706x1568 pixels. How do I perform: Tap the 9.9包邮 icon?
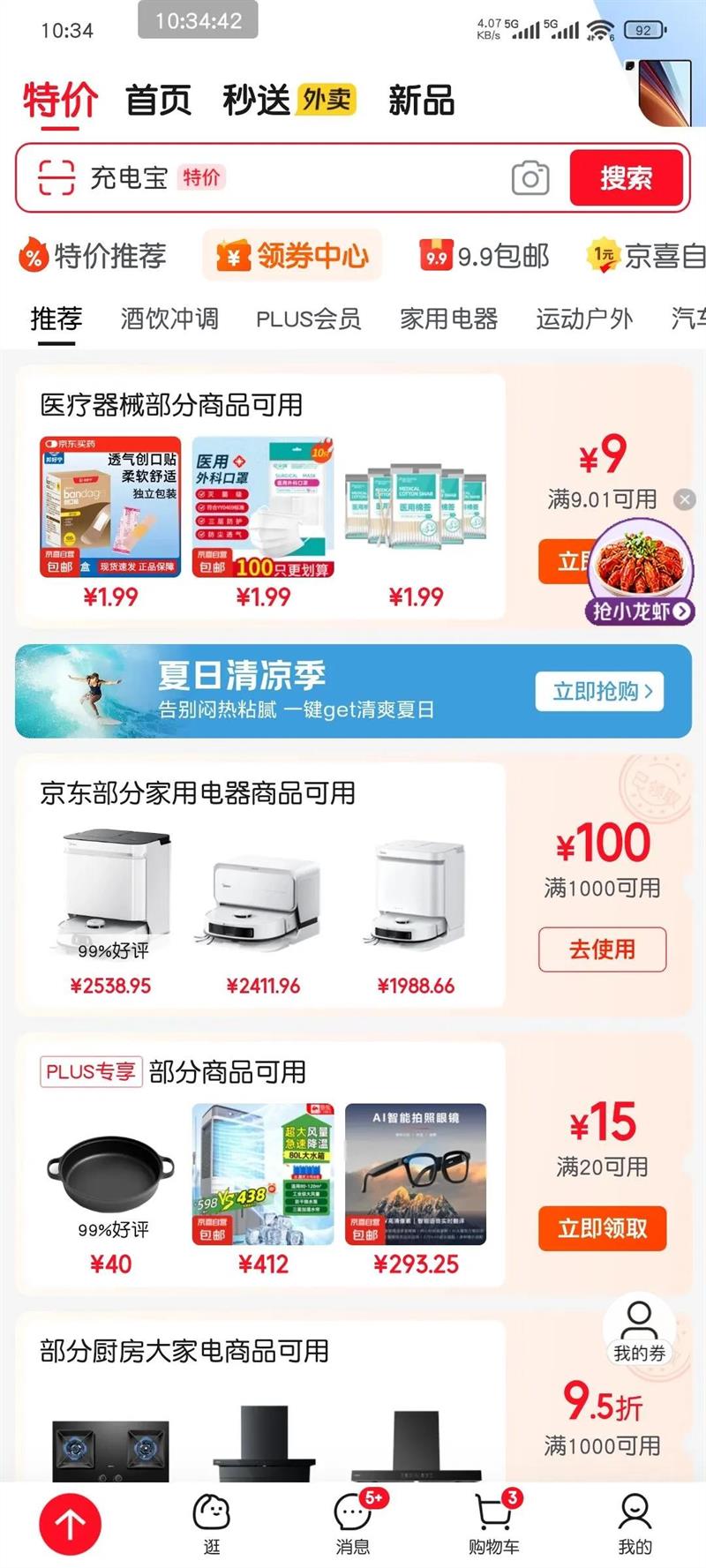click(x=434, y=256)
